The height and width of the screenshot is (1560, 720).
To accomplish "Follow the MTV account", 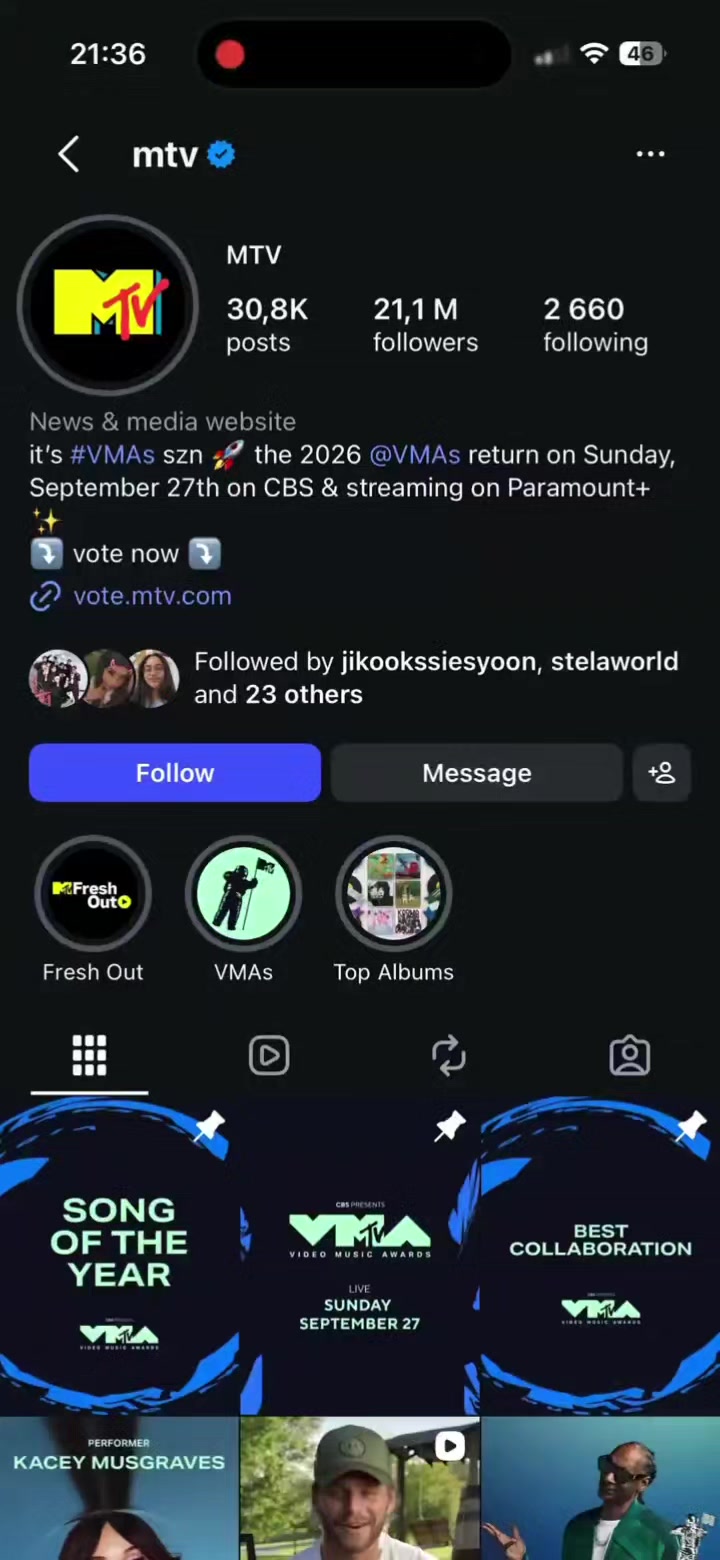I will tap(175, 773).
